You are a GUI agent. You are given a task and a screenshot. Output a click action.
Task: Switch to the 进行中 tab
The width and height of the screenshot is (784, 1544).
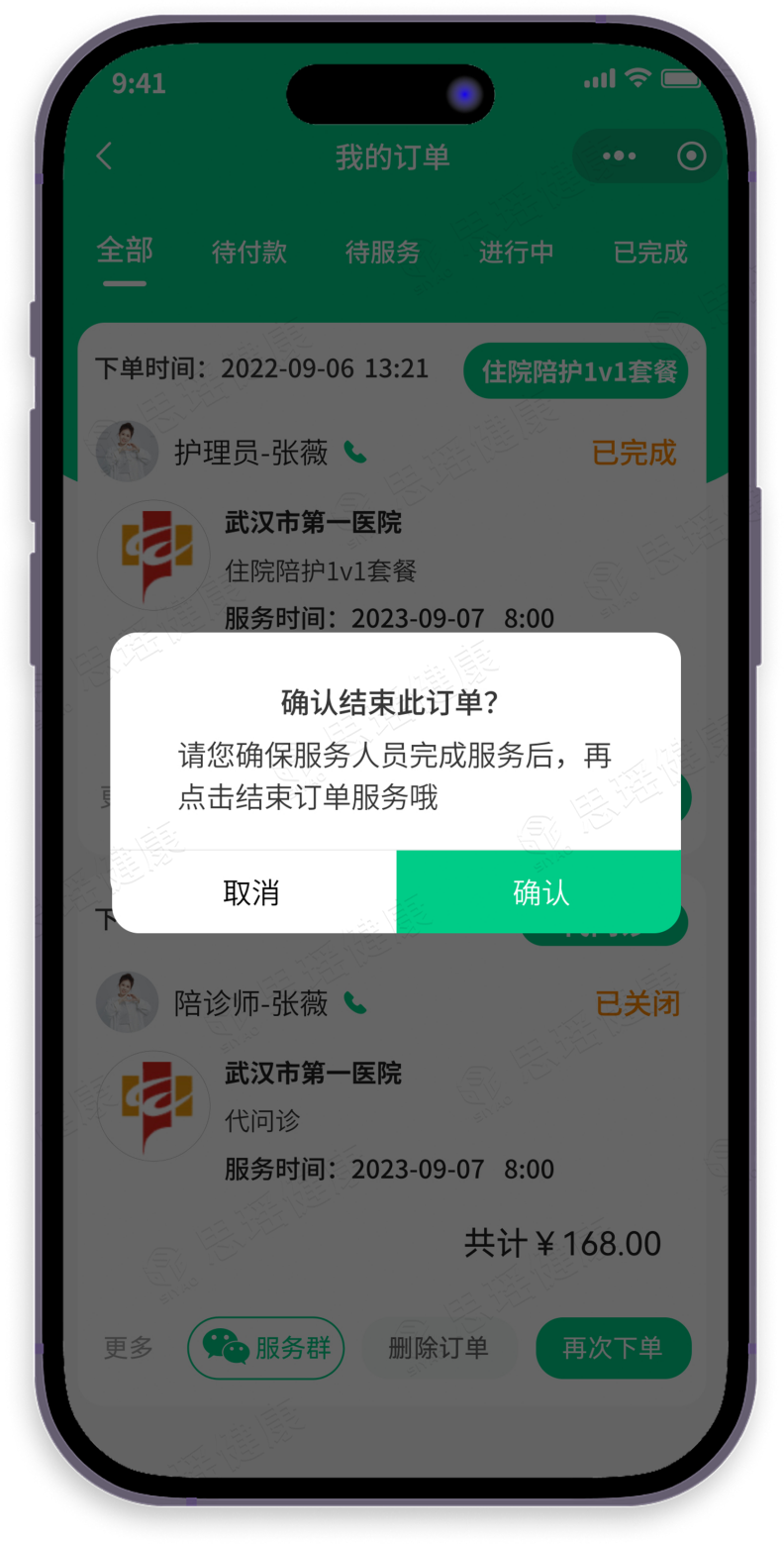(x=516, y=253)
